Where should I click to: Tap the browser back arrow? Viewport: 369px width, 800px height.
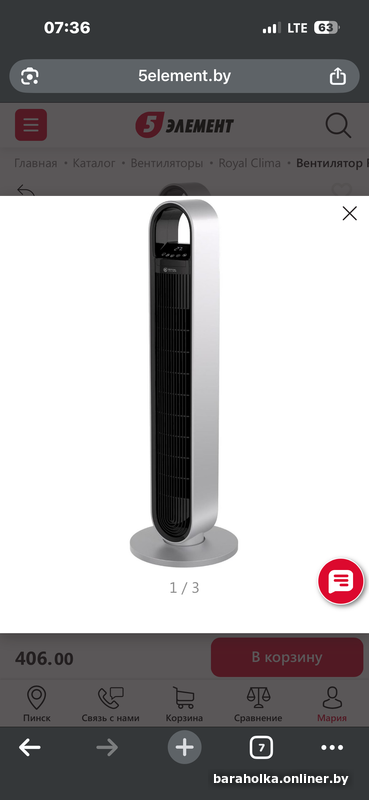click(x=30, y=748)
